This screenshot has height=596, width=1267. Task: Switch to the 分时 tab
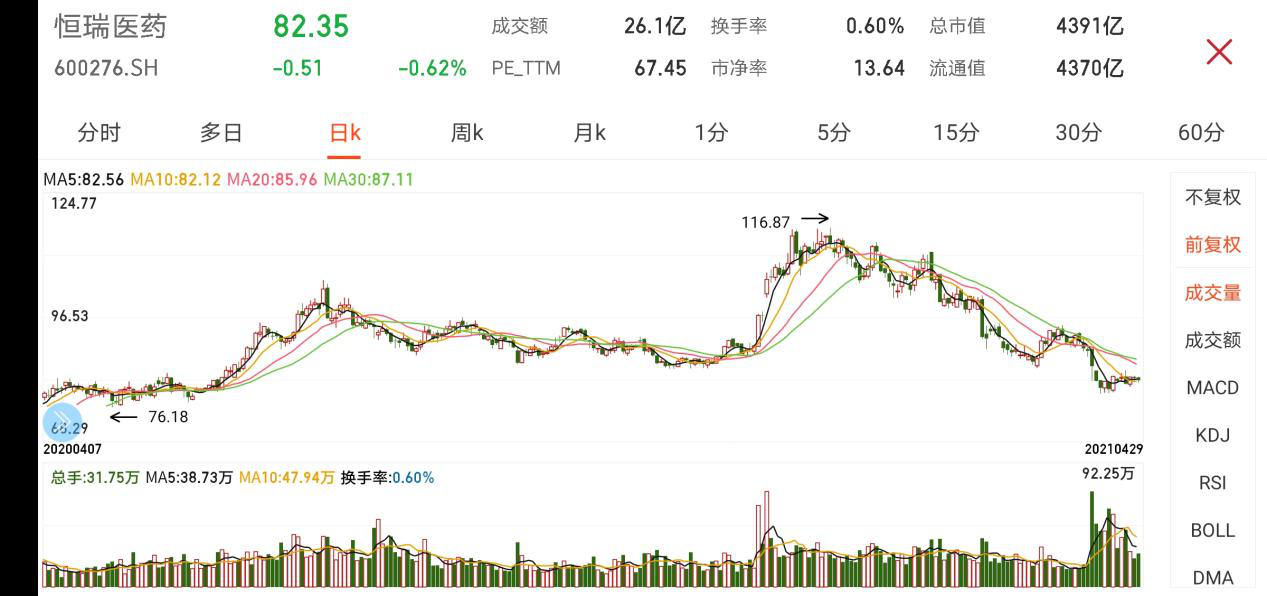[99, 132]
